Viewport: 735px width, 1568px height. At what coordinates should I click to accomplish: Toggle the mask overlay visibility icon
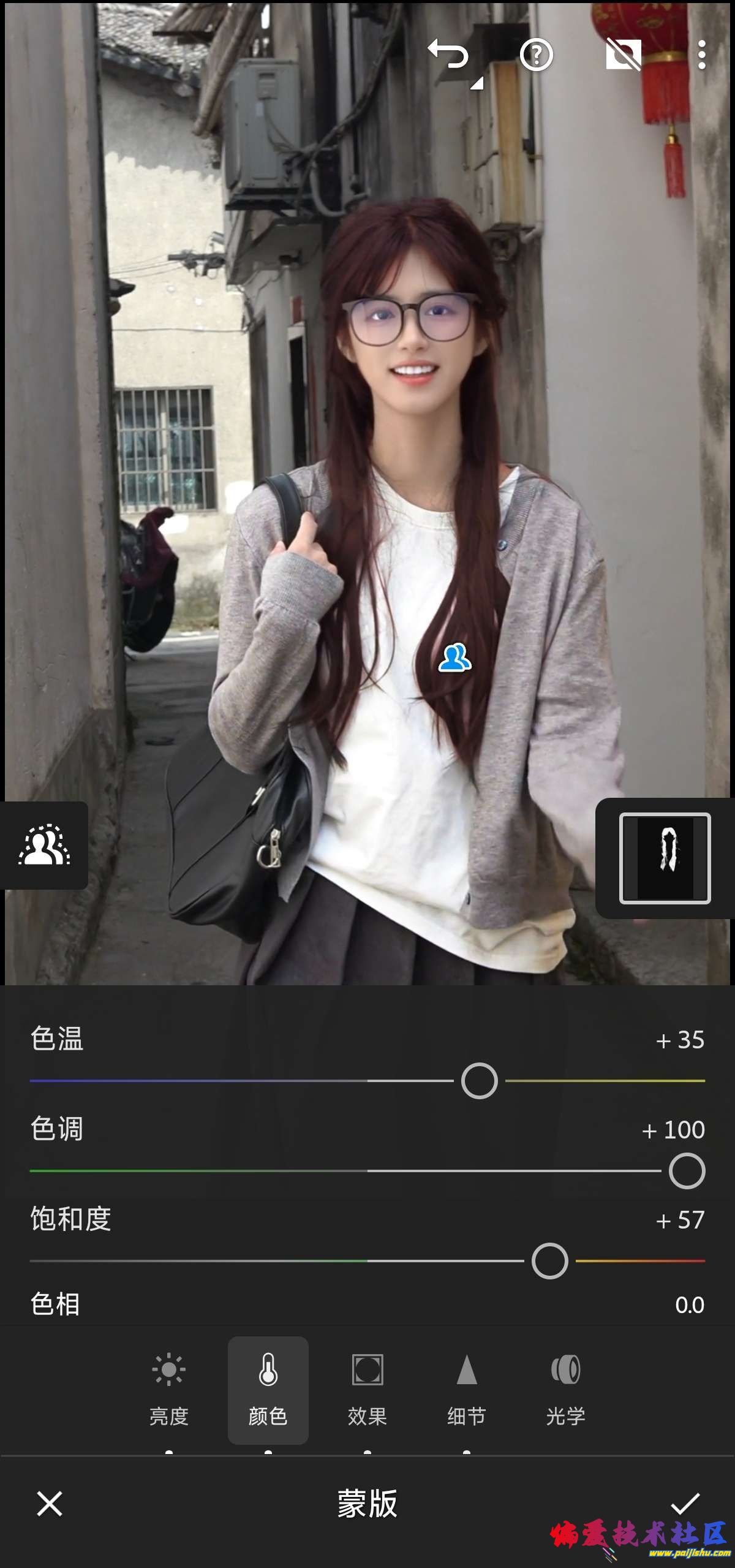click(x=623, y=55)
